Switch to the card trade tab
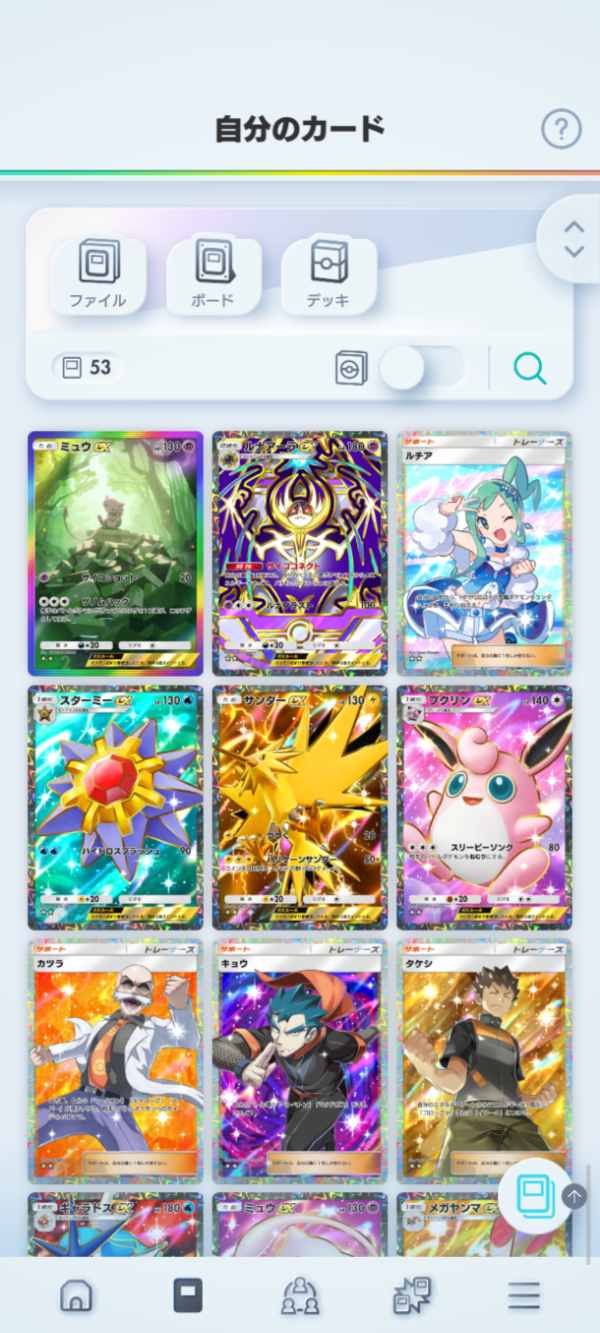 click(x=412, y=1296)
